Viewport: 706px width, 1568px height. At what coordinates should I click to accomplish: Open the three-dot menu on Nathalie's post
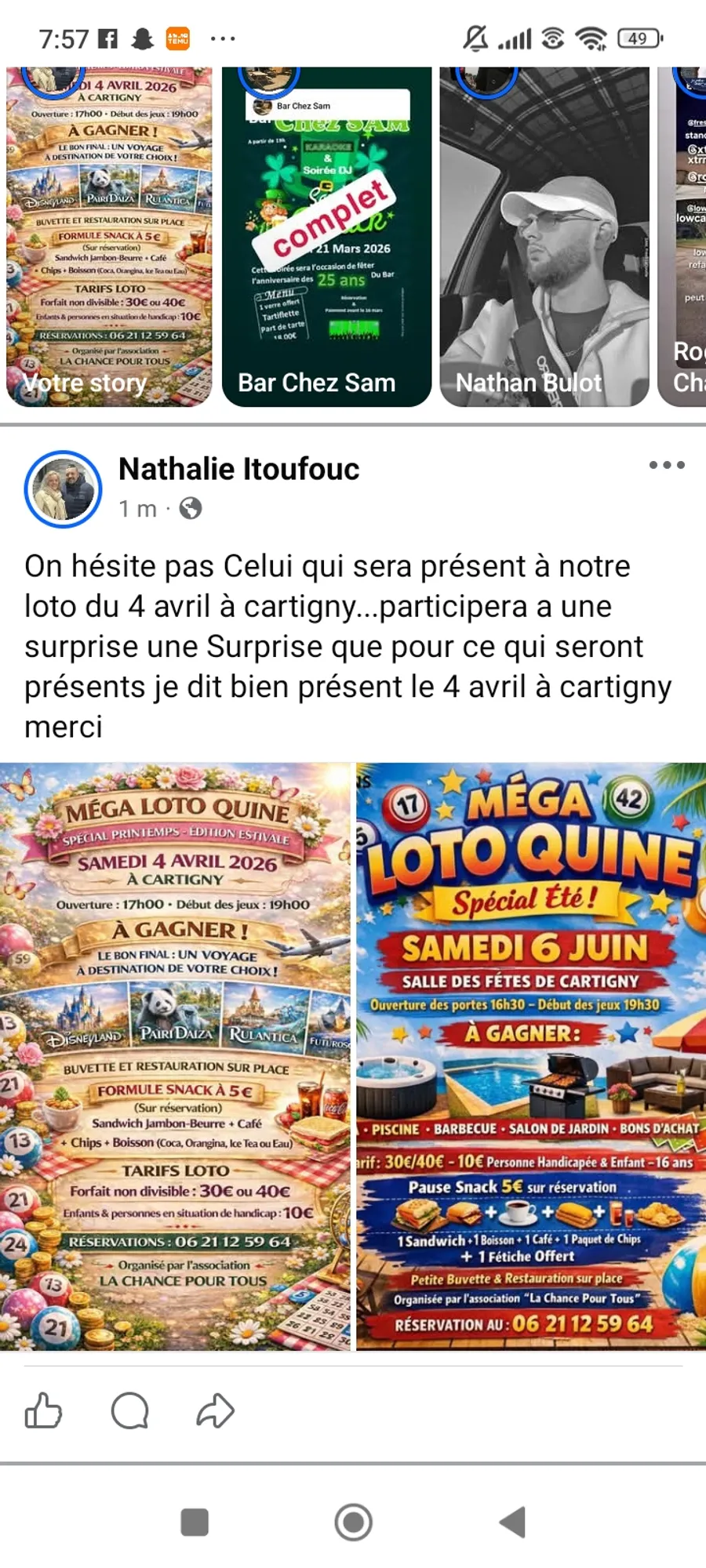667,466
